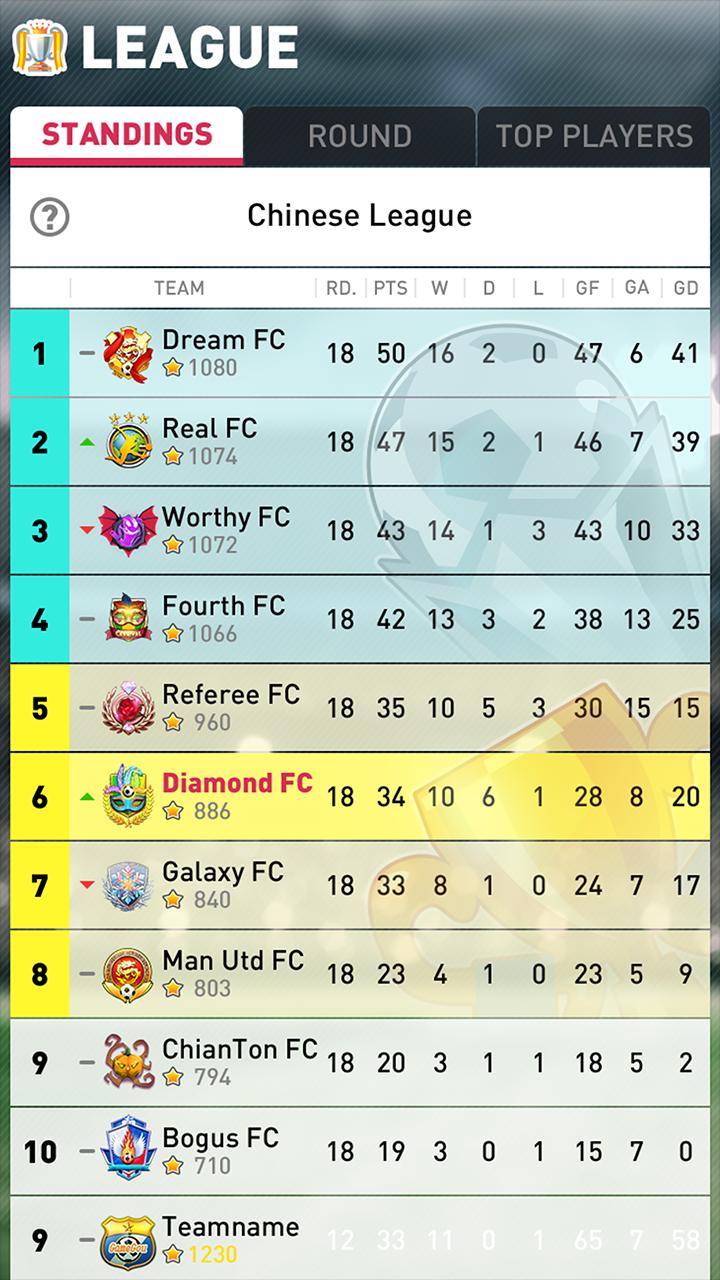Expand Chinese League selector

point(360,215)
